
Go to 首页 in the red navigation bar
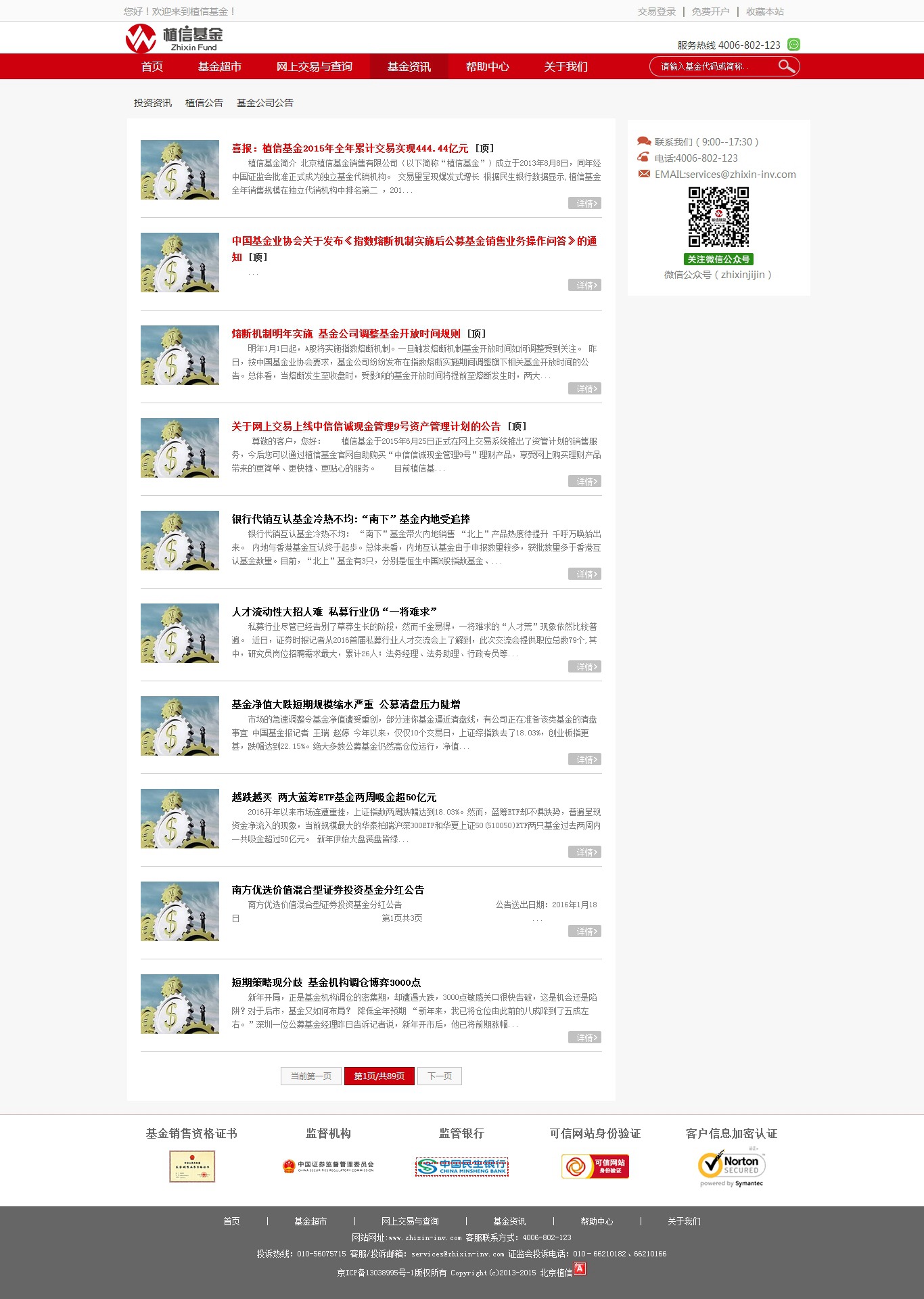tap(152, 66)
